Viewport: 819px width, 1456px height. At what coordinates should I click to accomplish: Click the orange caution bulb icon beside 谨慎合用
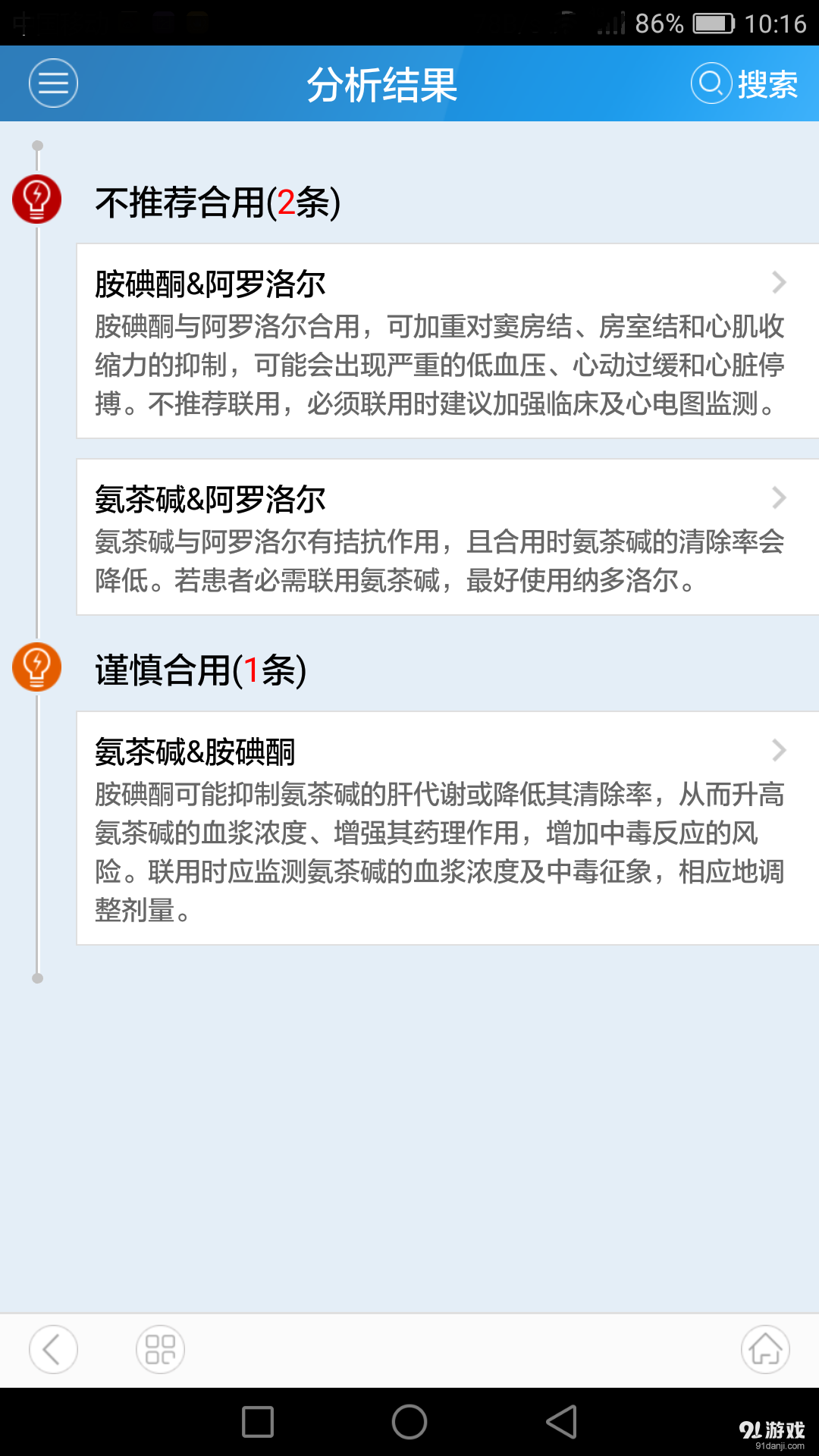click(35, 667)
